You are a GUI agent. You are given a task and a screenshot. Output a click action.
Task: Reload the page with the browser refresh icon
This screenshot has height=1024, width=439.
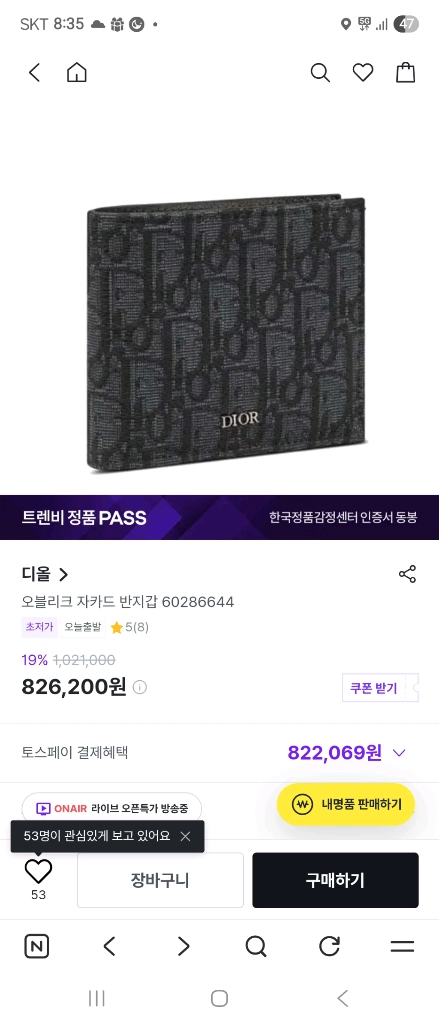329,946
